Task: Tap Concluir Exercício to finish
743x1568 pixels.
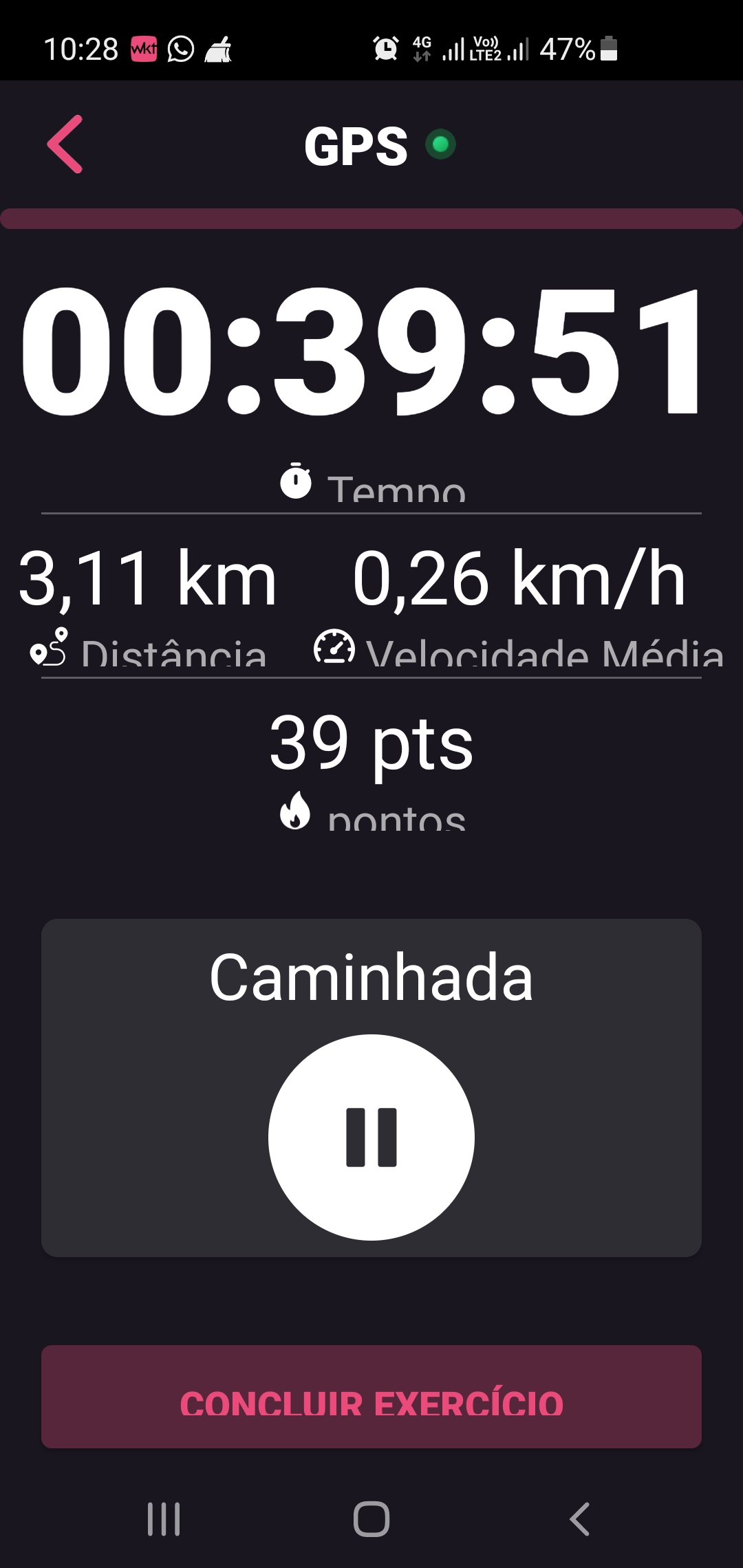Action: click(371, 1397)
